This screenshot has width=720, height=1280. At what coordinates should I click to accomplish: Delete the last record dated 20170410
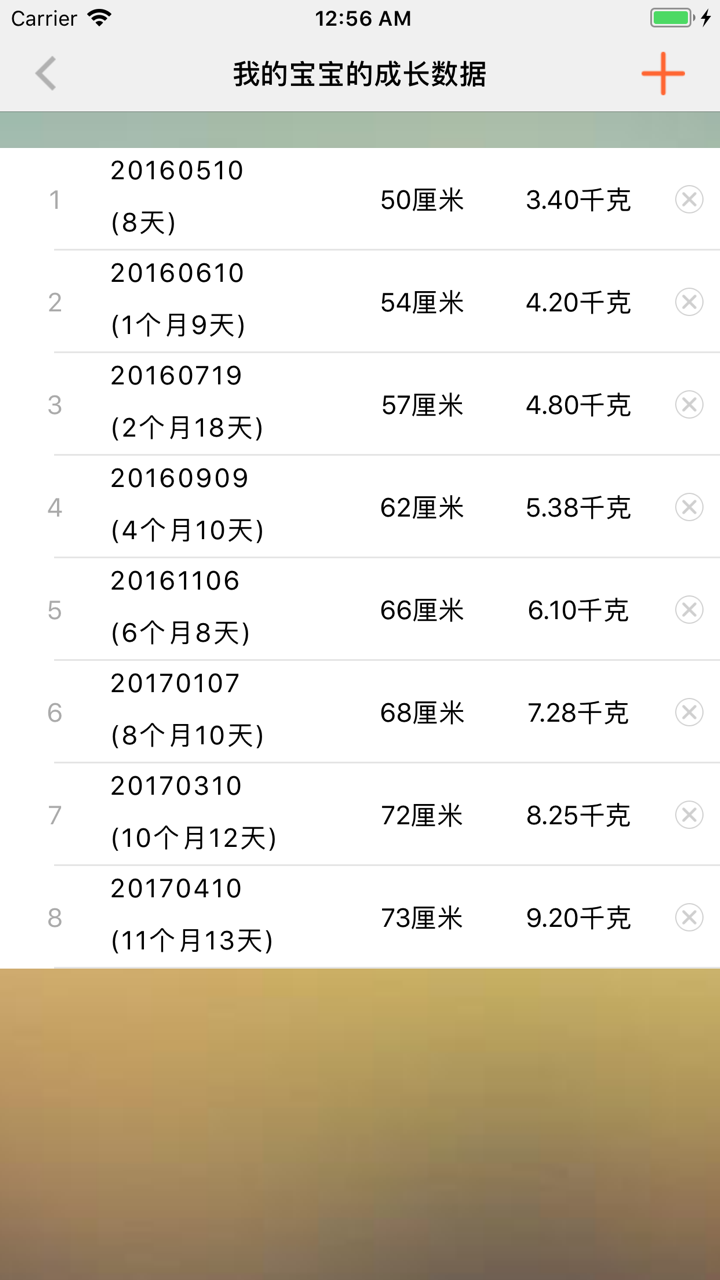(689, 917)
